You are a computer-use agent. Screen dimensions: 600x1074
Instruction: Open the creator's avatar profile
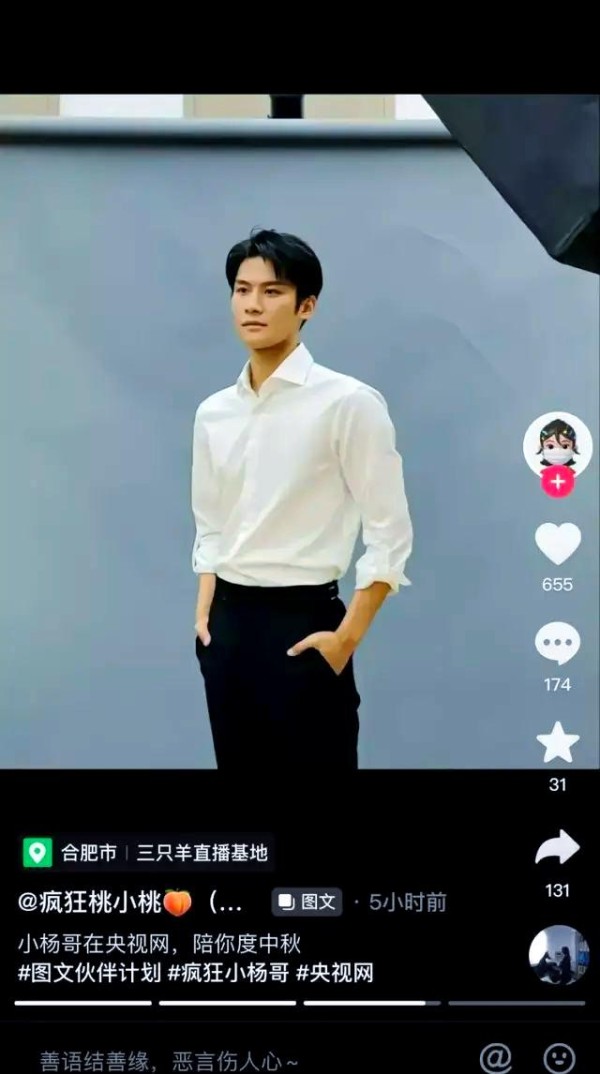tap(557, 444)
